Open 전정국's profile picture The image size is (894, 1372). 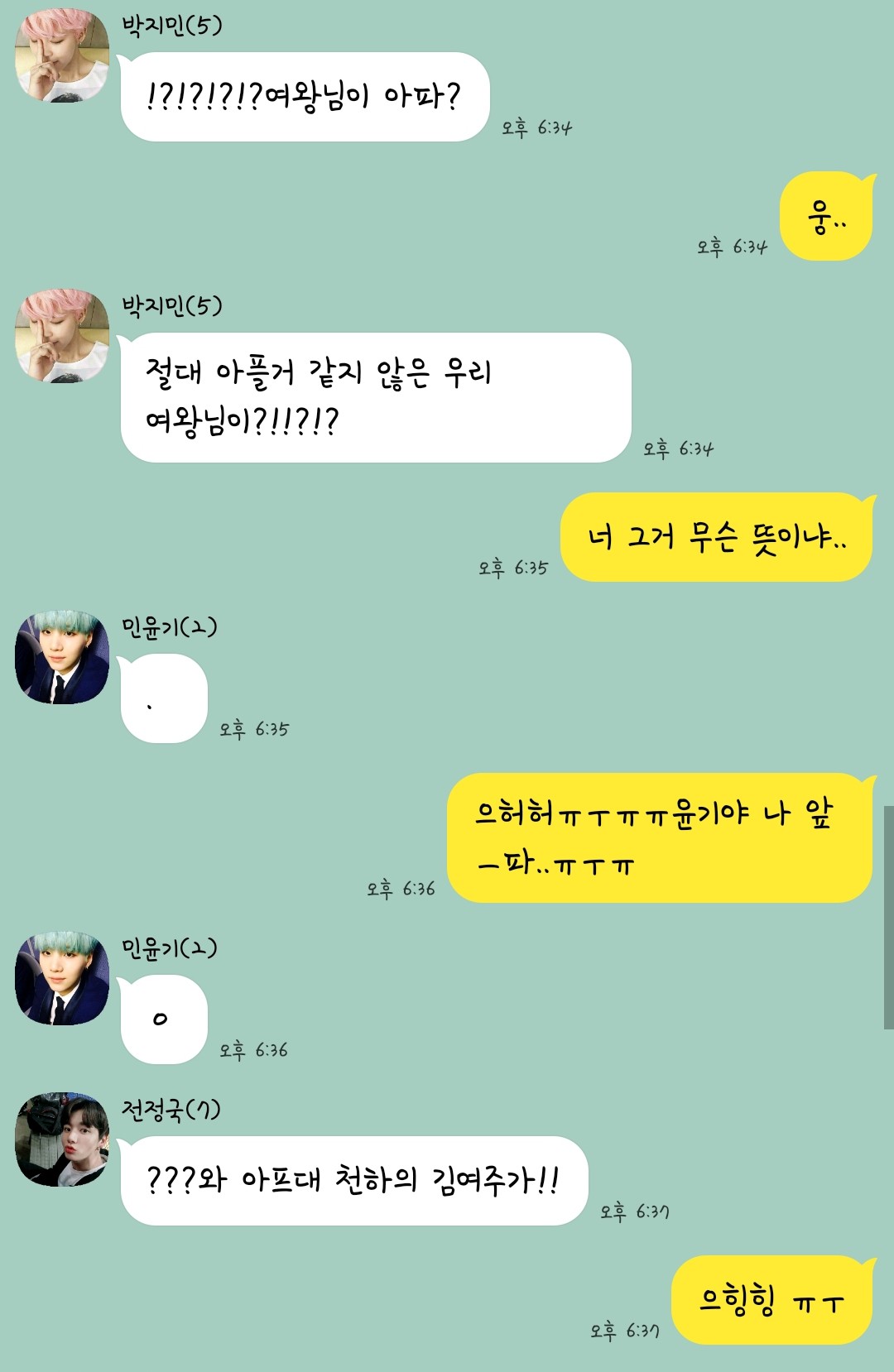click(62, 1139)
